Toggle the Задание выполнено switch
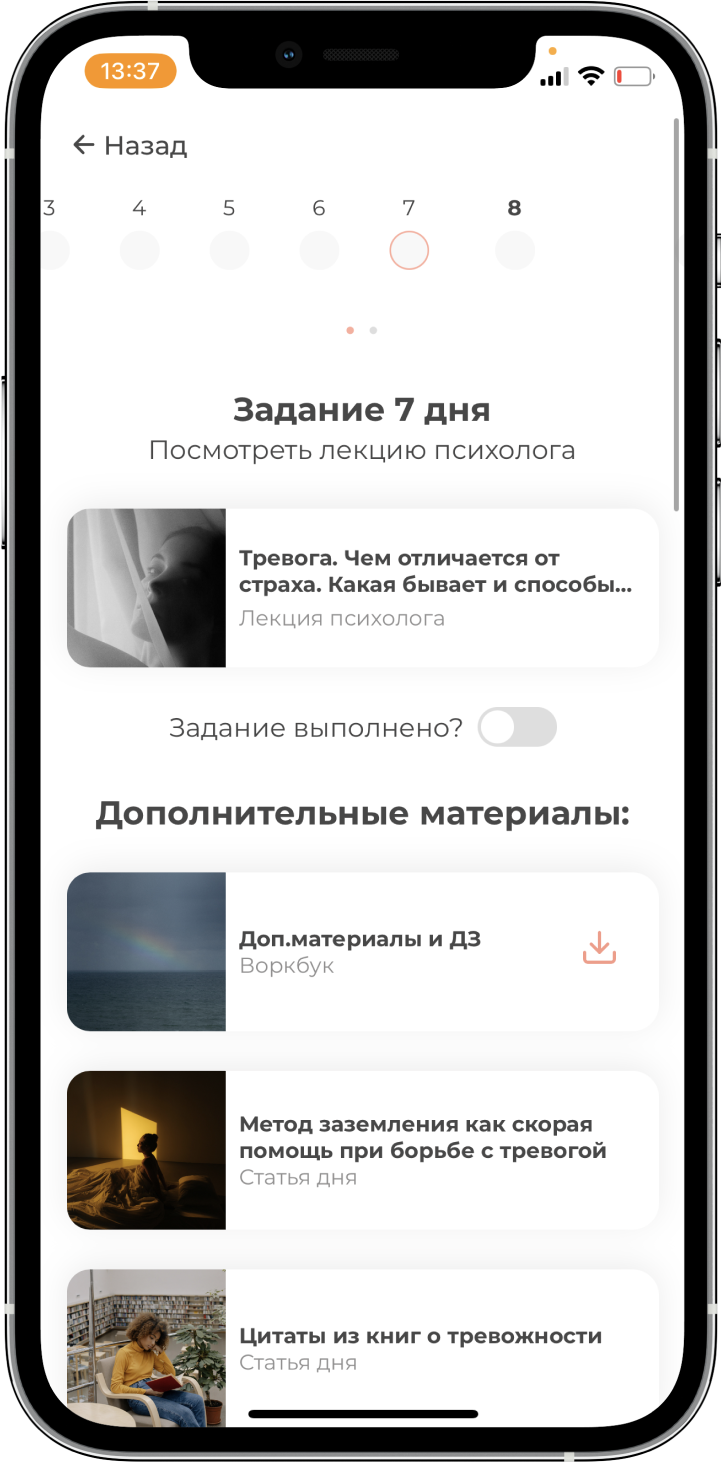The height and width of the screenshot is (1464, 721). [x=516, y=728]
